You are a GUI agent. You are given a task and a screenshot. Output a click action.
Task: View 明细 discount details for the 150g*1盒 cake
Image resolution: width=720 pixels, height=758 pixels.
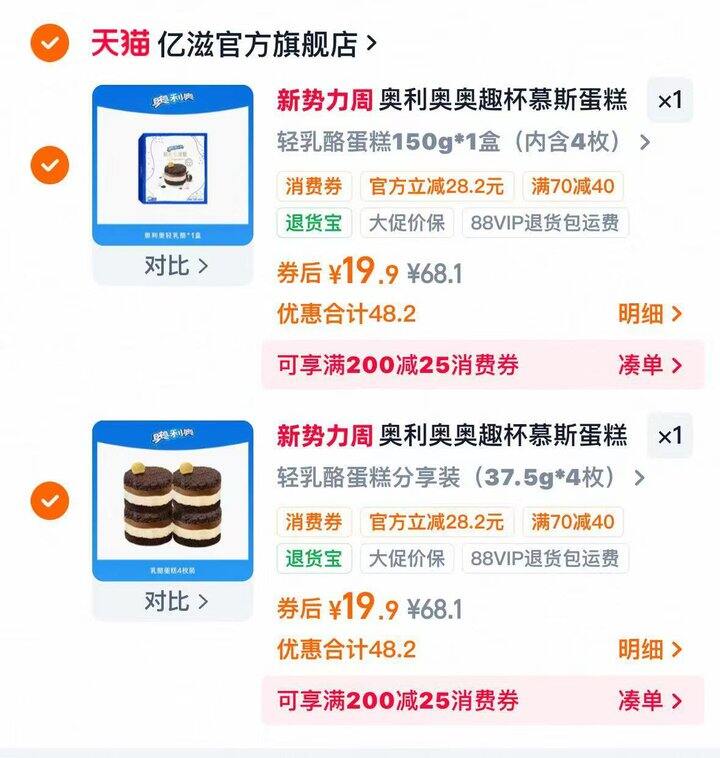[x=650, y=314]
